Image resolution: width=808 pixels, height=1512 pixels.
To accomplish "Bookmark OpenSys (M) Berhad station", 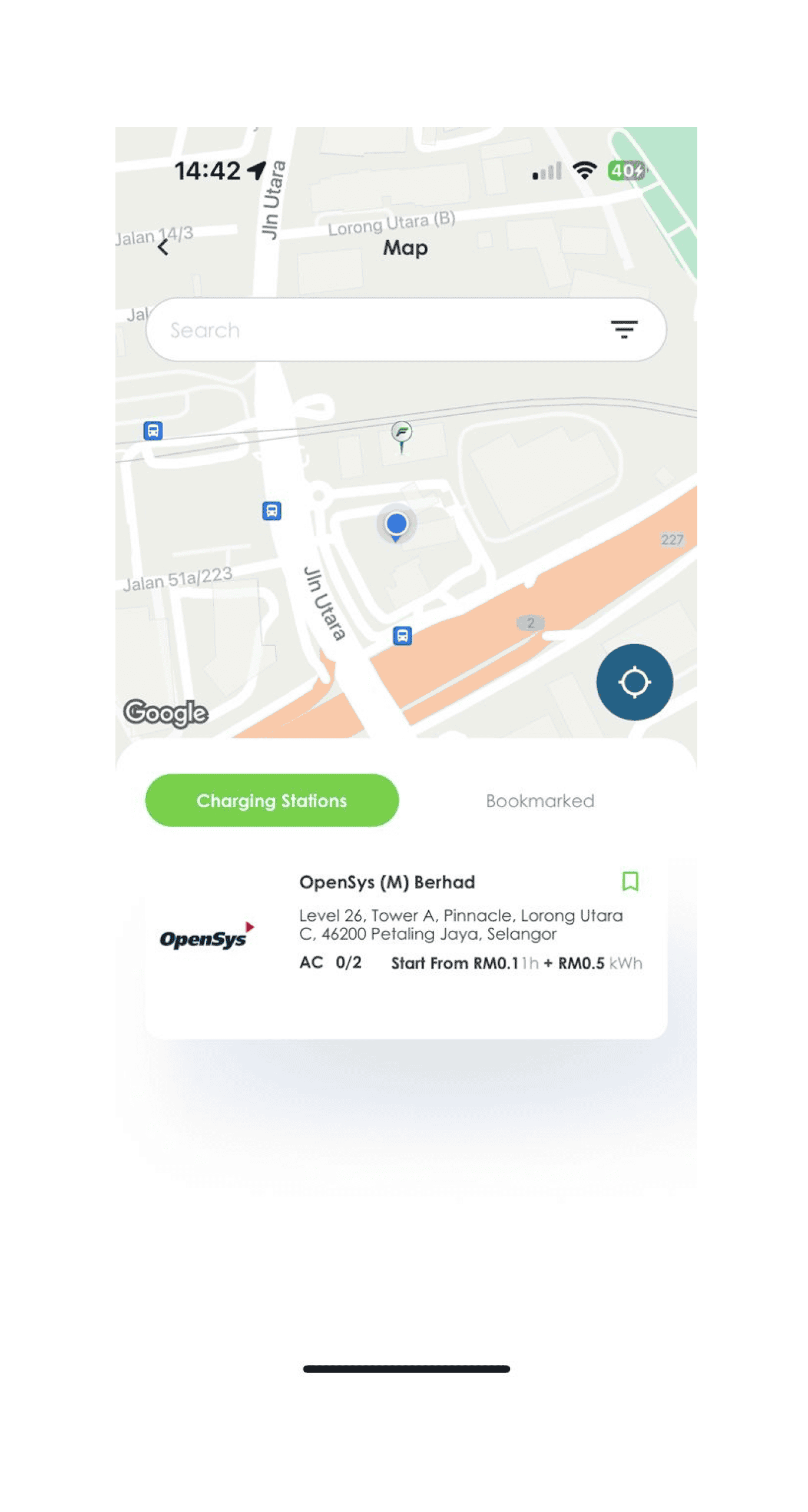I will pos(630,881).
